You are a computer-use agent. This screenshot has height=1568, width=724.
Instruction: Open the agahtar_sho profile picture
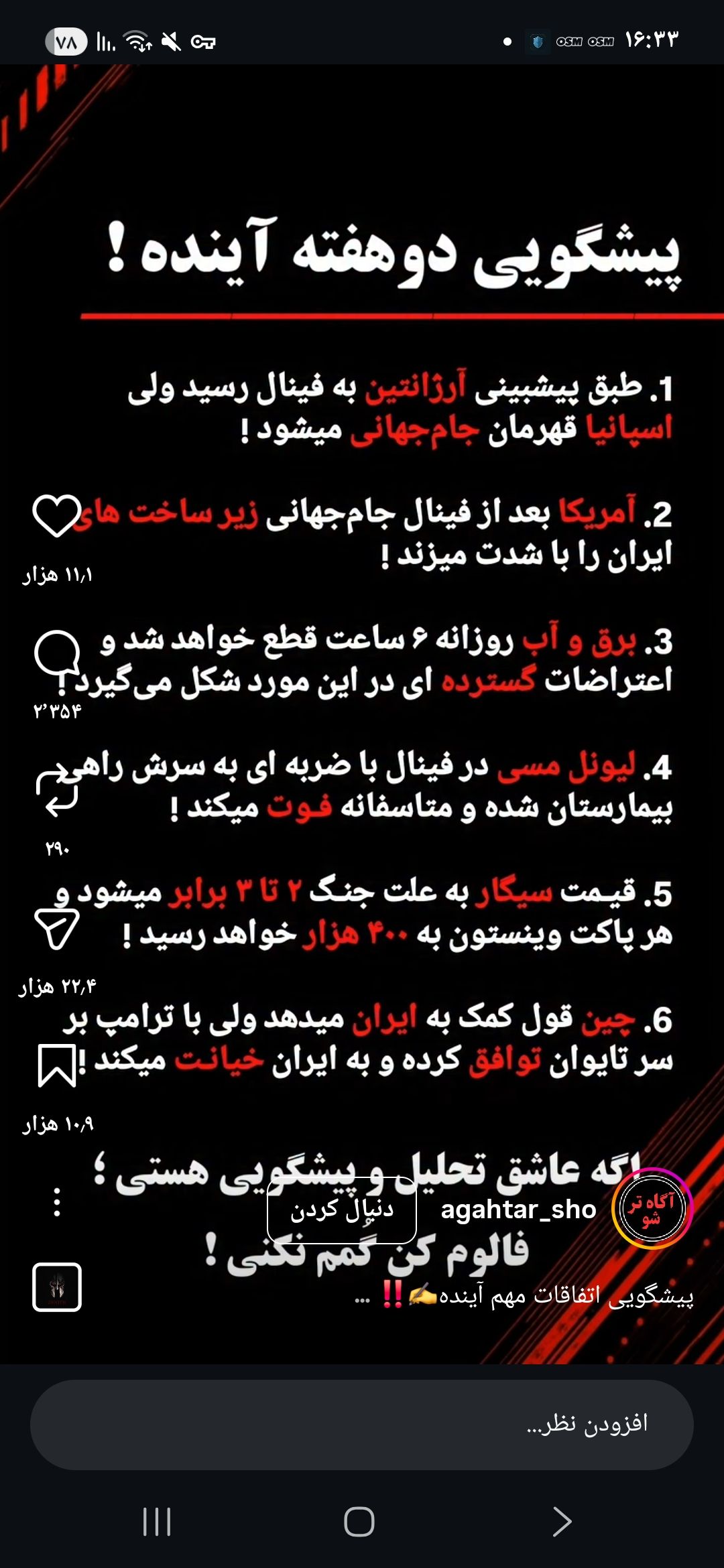coord(652,1209)
